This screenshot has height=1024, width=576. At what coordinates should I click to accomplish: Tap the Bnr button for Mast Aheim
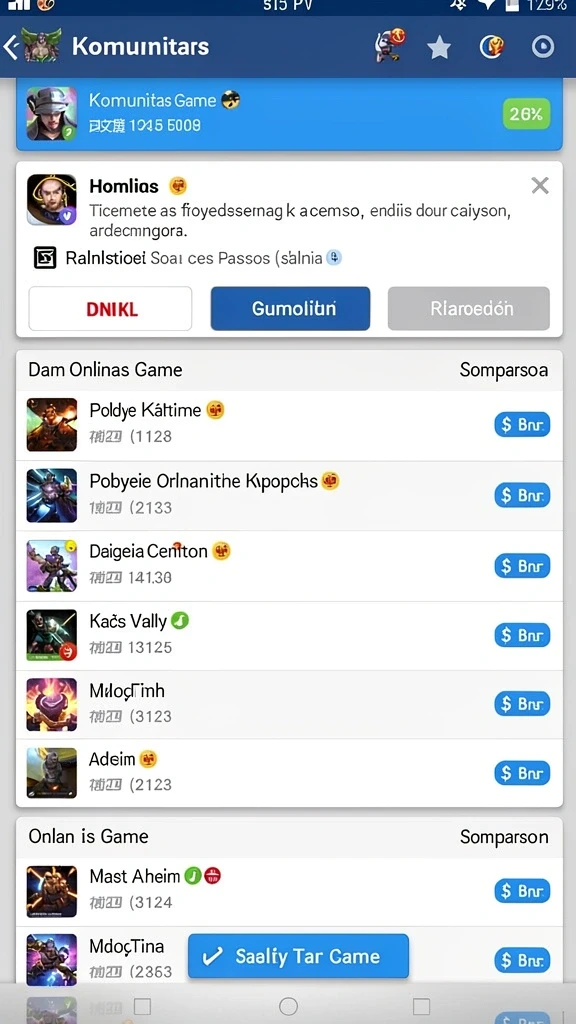coord(522,891)
